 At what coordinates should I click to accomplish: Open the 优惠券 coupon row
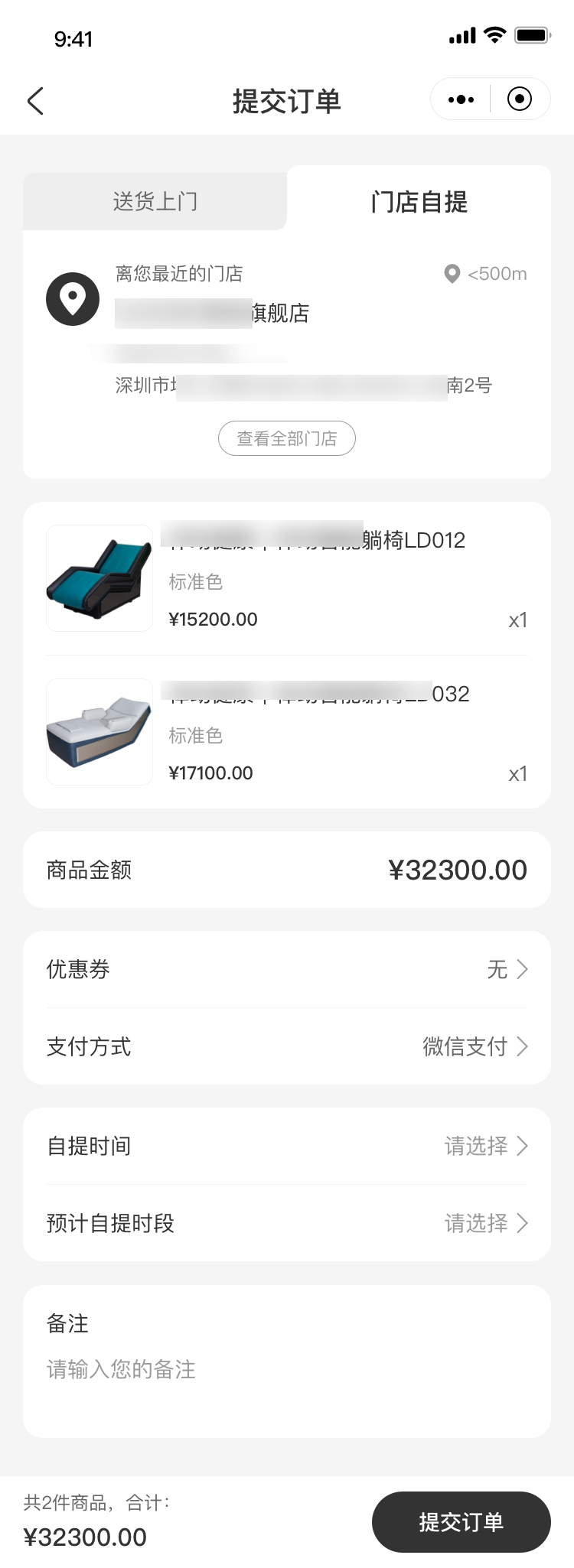(287, 969)
